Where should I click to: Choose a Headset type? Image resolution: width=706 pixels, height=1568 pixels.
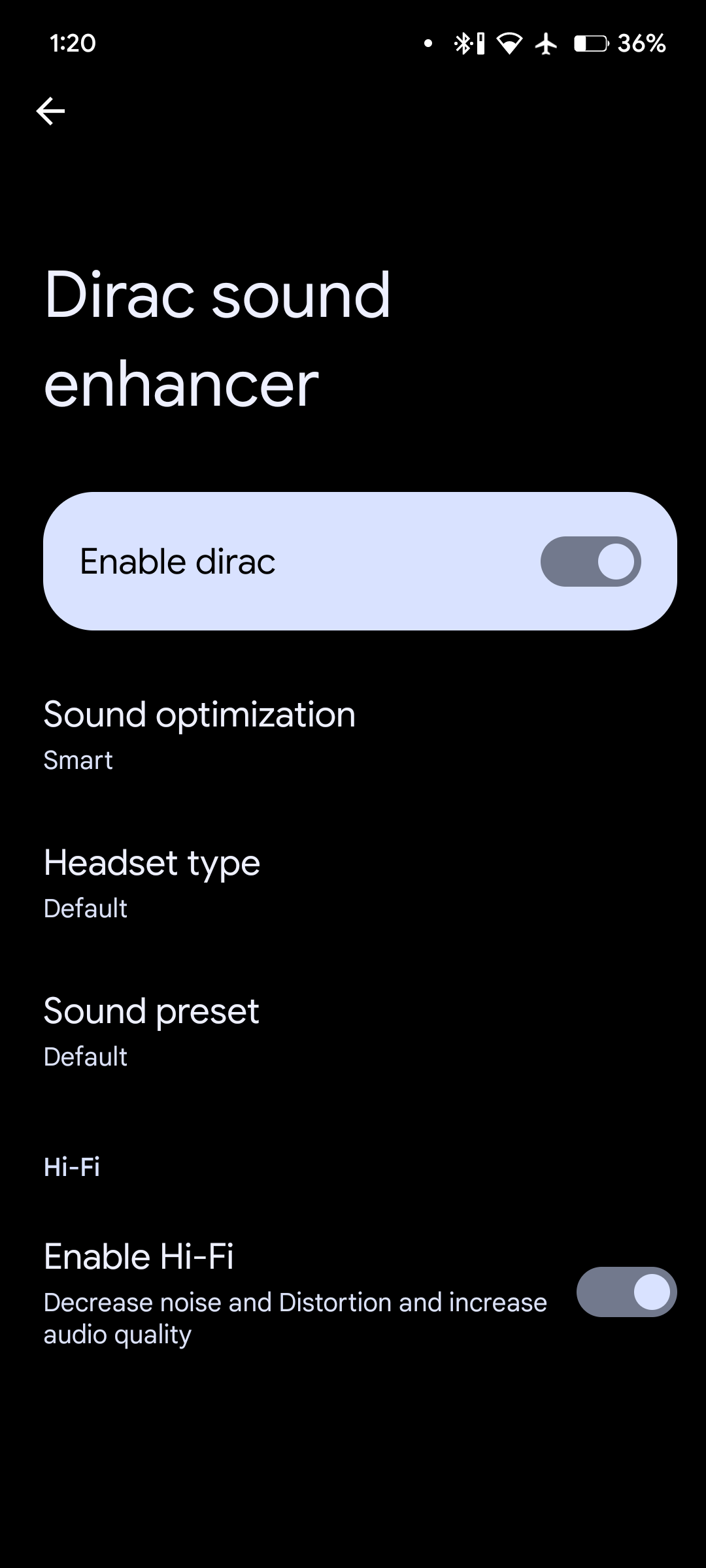click(152, 883)
